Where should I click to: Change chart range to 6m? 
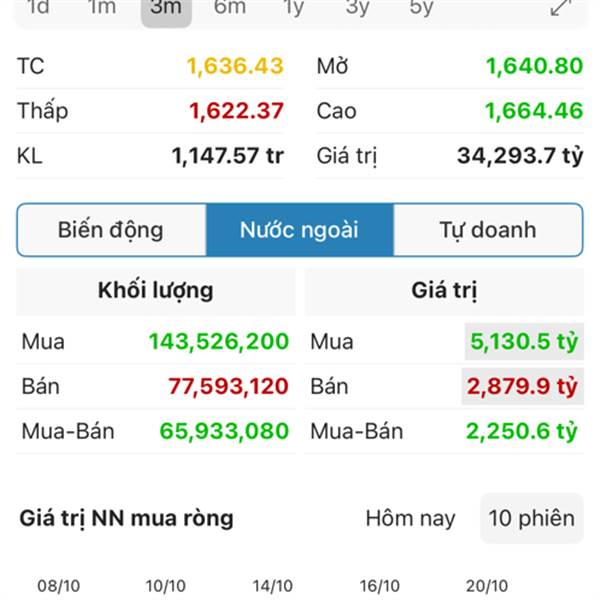coord(230,8)
